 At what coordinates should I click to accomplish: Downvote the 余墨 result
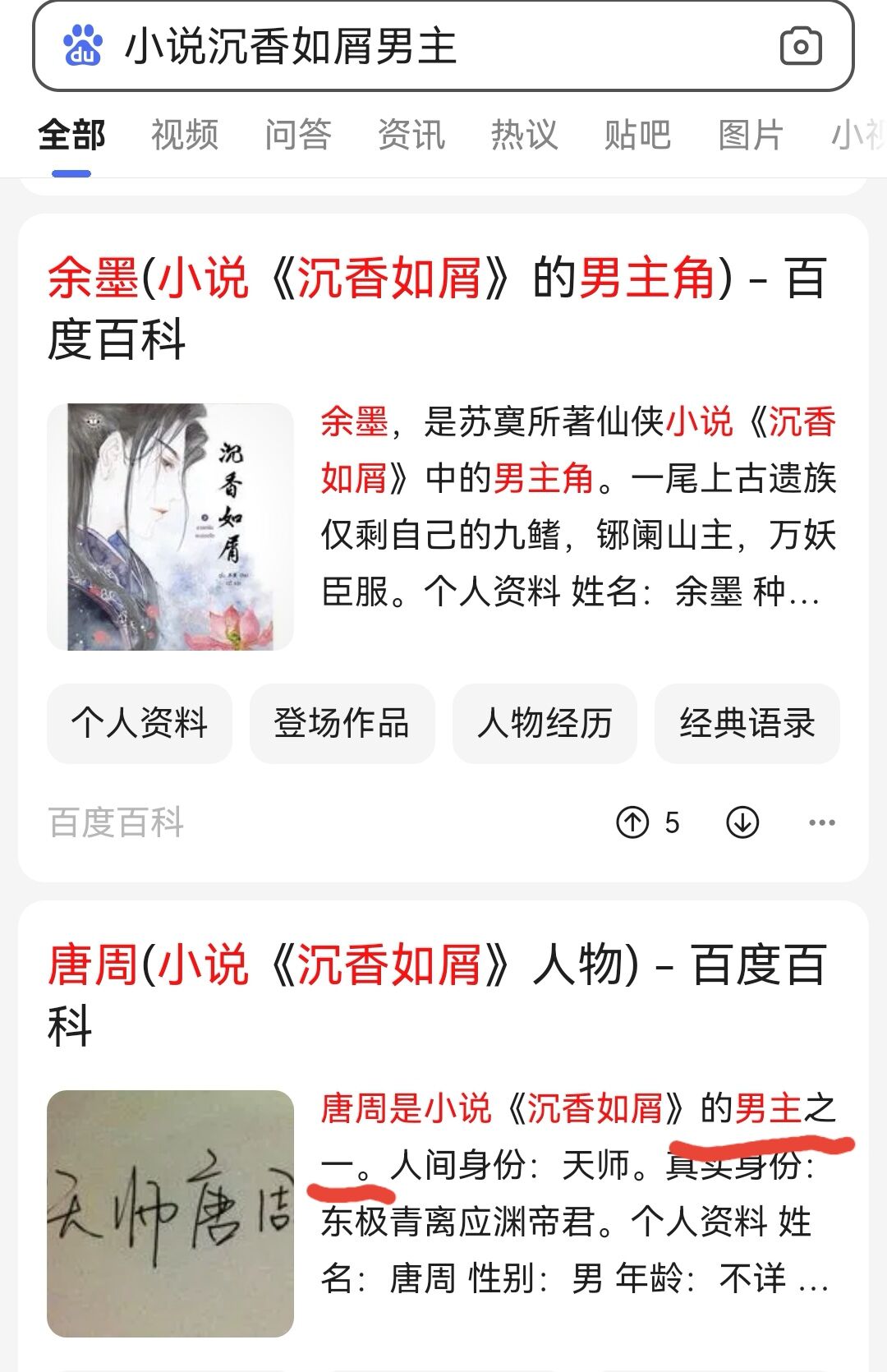coord(742,822)
